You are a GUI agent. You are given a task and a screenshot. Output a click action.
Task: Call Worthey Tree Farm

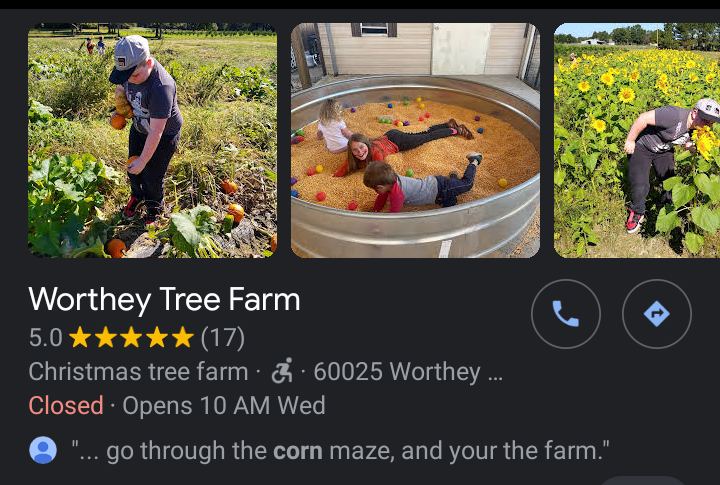pyautogui.click(x=566, y=314)
